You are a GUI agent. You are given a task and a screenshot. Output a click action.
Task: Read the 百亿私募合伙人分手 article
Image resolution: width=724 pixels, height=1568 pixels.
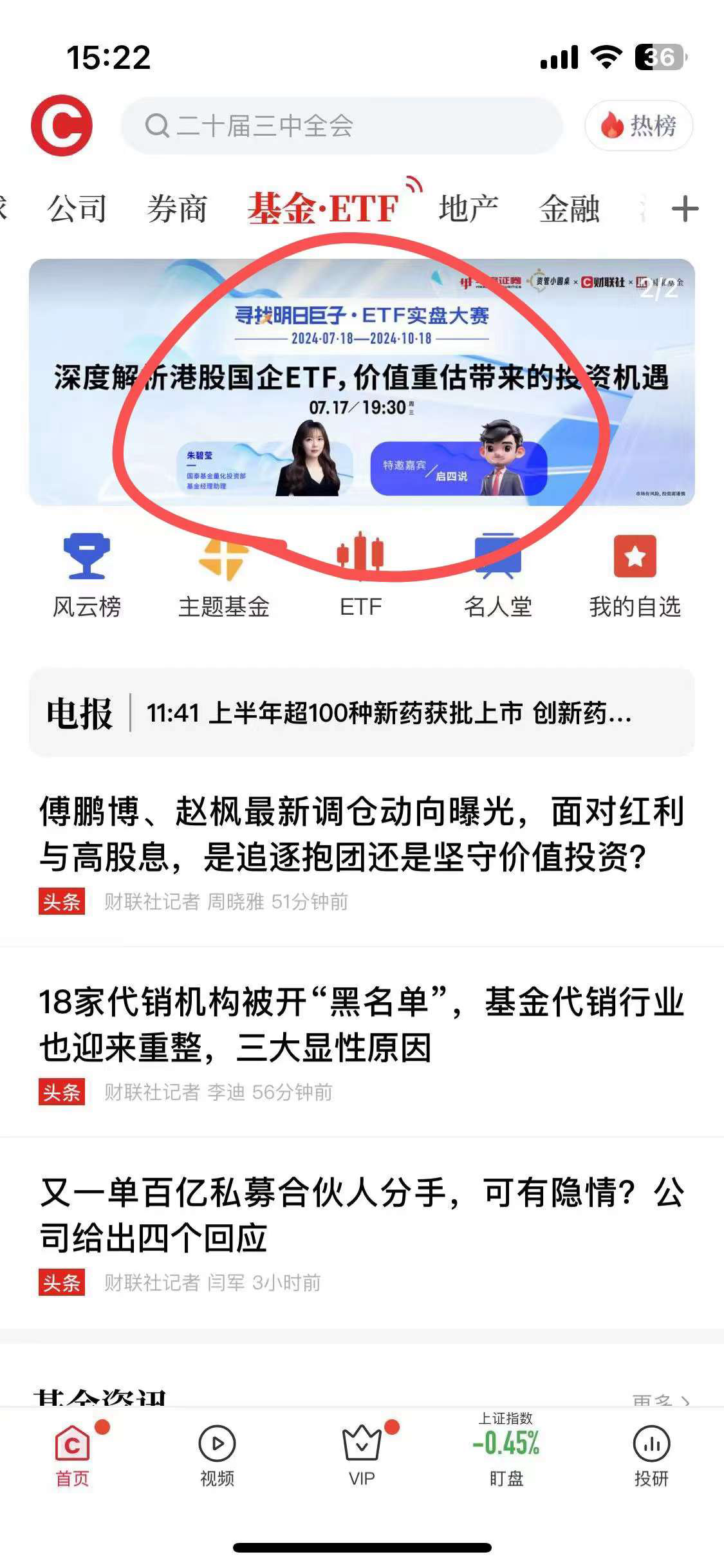click(x=362, y=1215)
